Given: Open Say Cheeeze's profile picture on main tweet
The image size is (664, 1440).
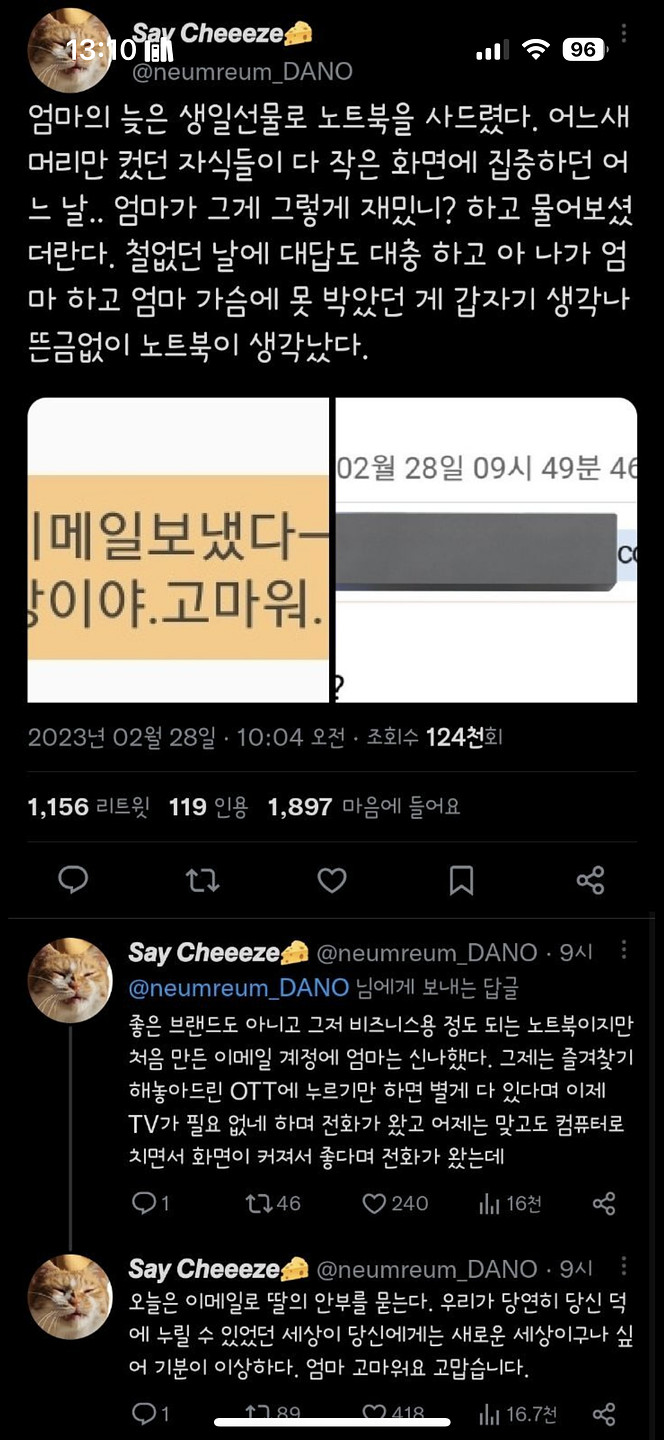Looking at the screenshot, I should coord(68,50).
